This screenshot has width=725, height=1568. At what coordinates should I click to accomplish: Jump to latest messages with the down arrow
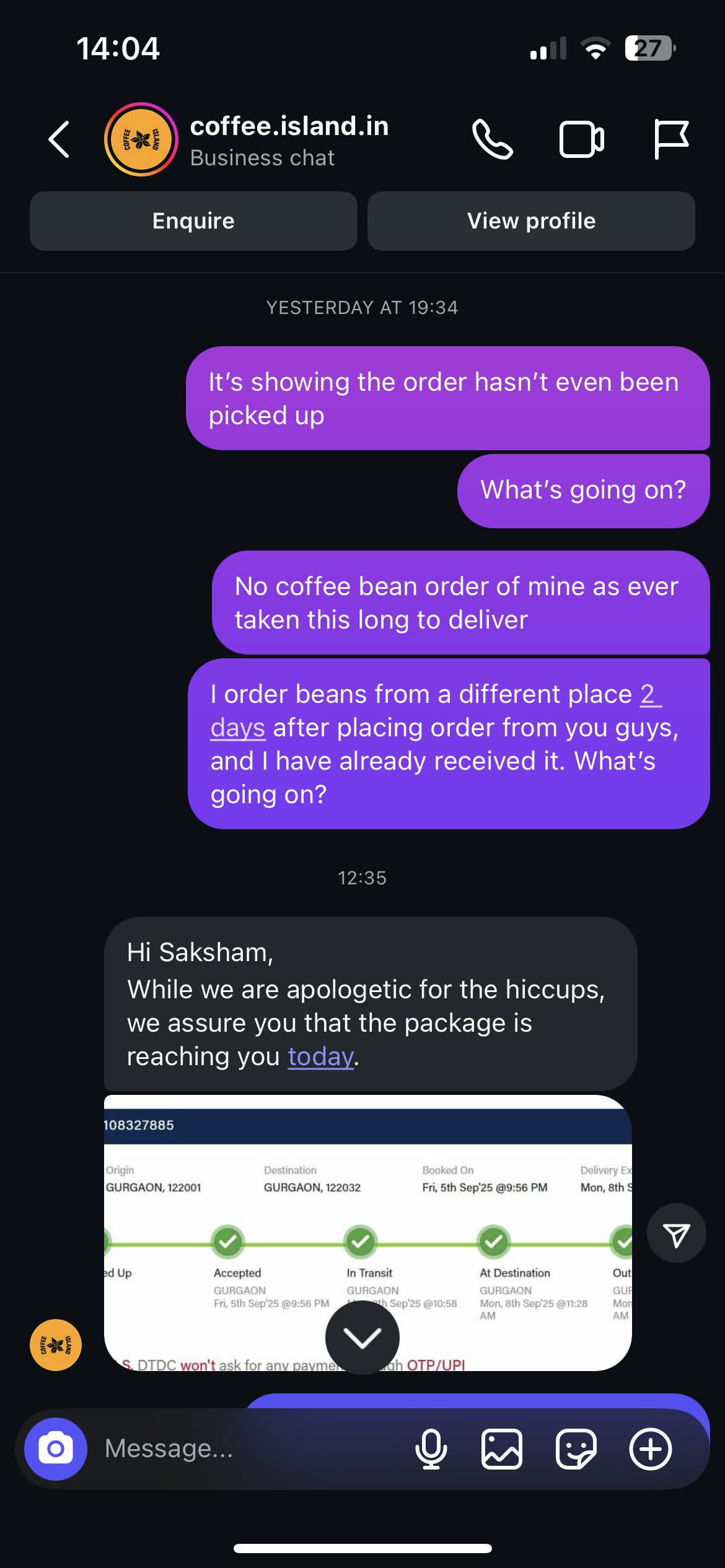362,1338
